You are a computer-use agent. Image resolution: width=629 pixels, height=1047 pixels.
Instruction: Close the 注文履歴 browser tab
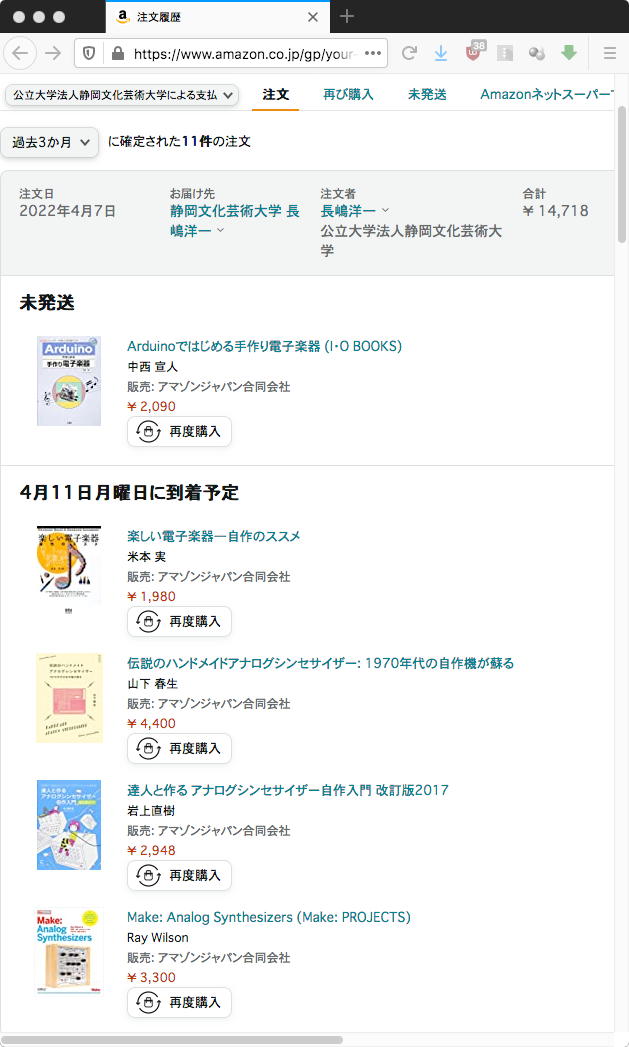pyautogui.click(x=313, y=17)
